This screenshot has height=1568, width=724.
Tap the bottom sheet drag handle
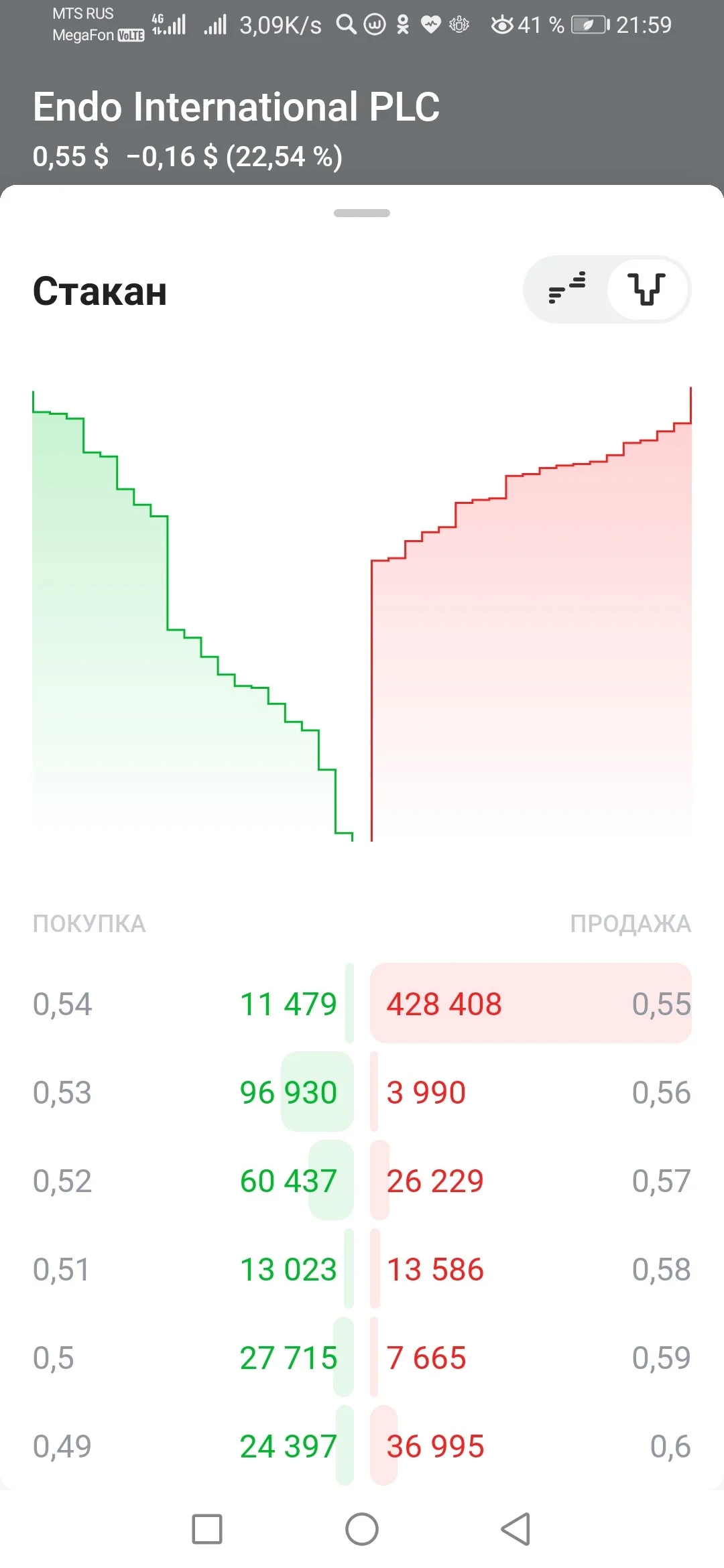(x=362, y=213)
